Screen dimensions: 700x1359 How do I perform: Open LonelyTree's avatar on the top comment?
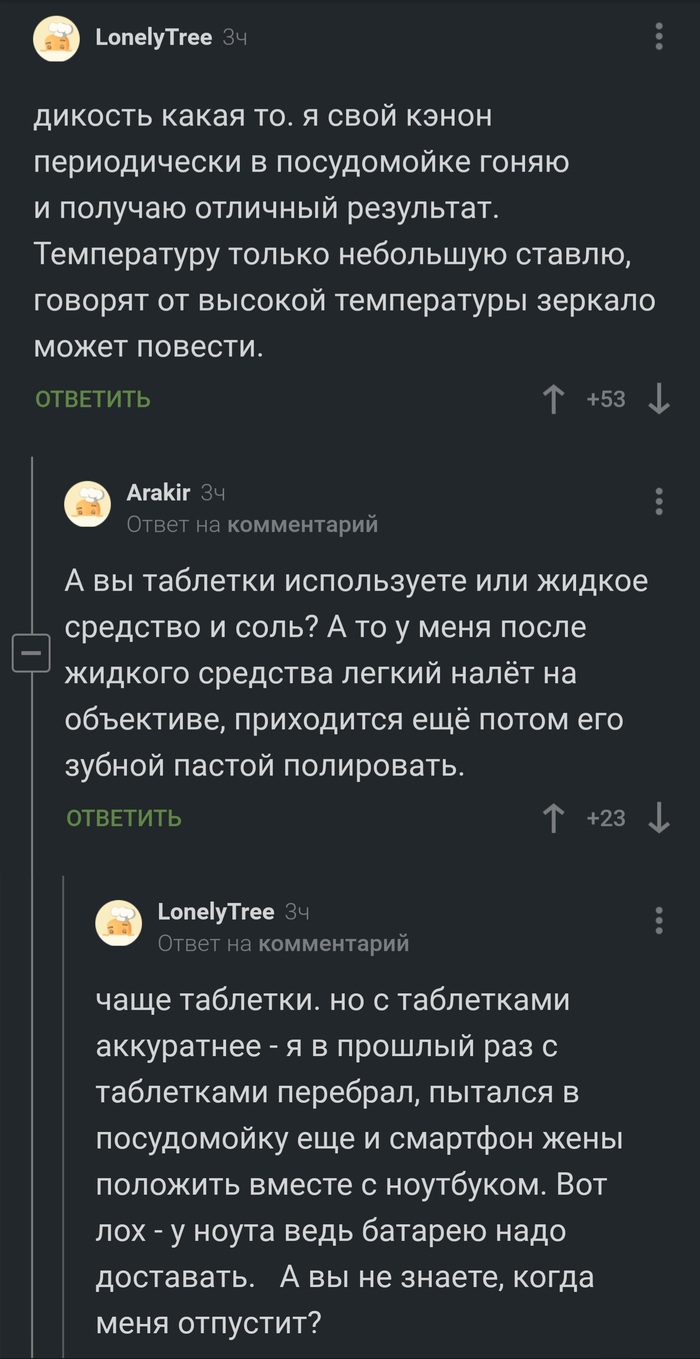(x=58, y=40)
